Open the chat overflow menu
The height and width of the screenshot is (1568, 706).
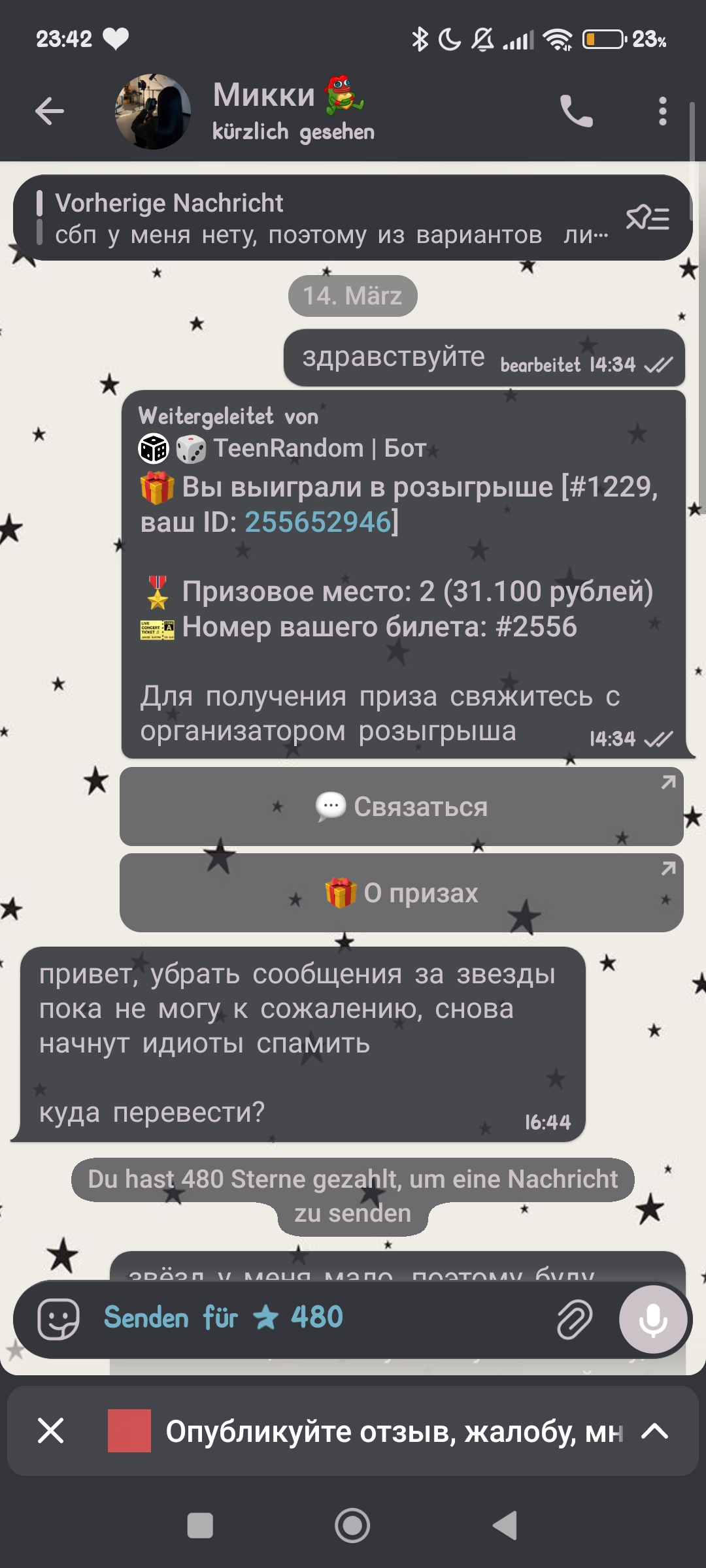point(662,111)
